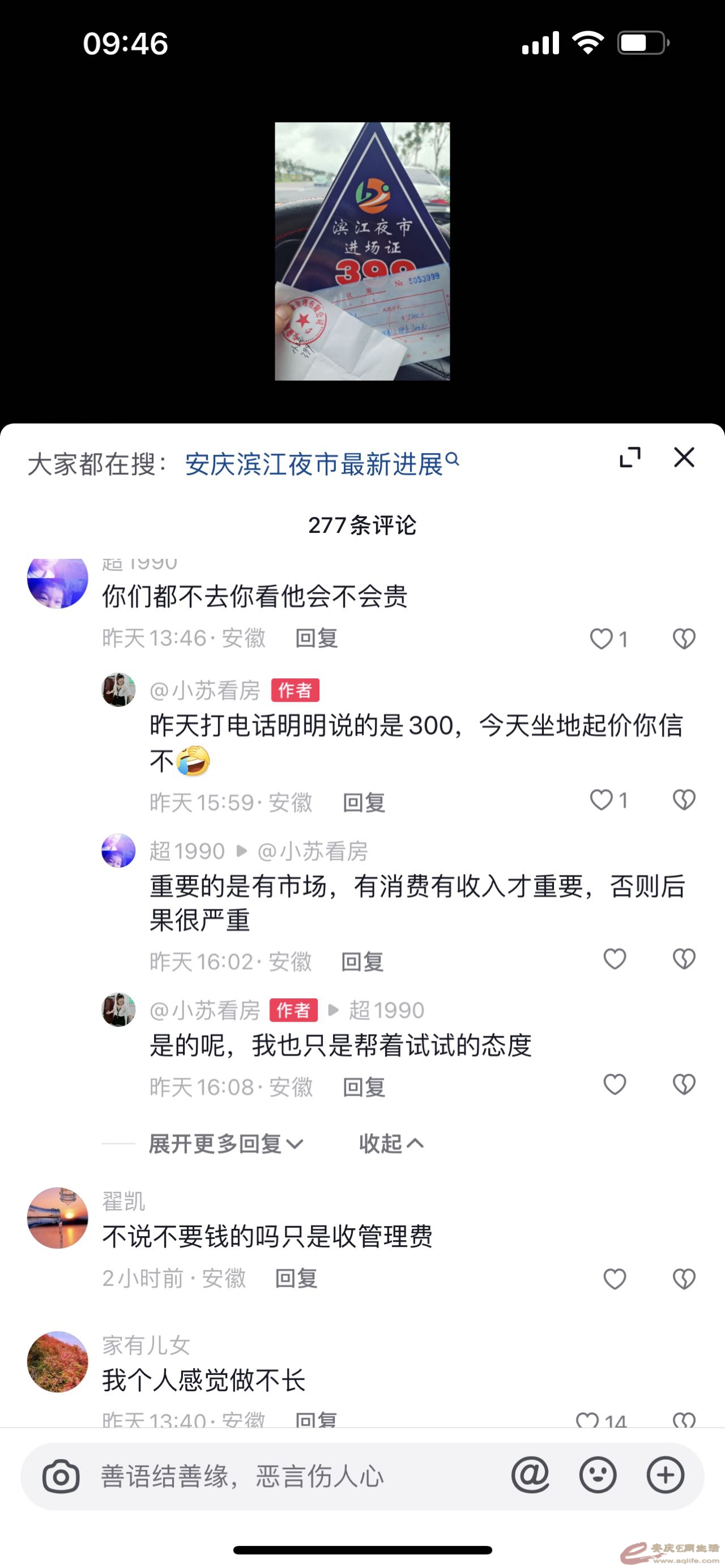Reply to the comment posted 昨天 15:59
The height and width of the screenshot is (1568, 725).
(x=364, y=802)
